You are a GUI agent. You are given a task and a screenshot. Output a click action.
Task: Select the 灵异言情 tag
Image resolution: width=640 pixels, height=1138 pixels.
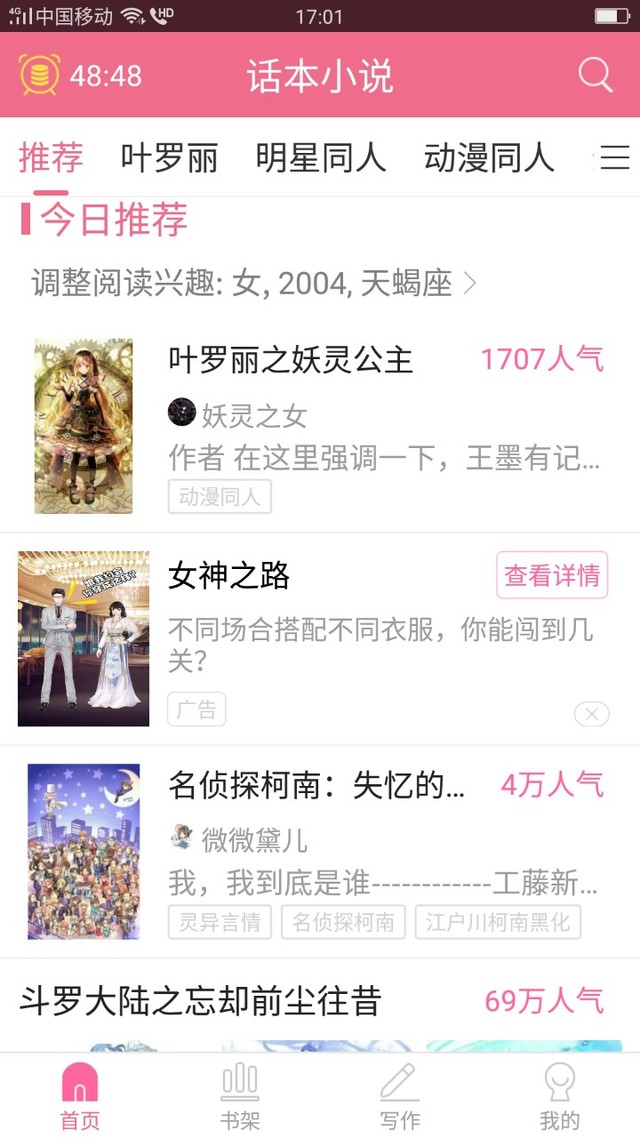tap(220, 922)
